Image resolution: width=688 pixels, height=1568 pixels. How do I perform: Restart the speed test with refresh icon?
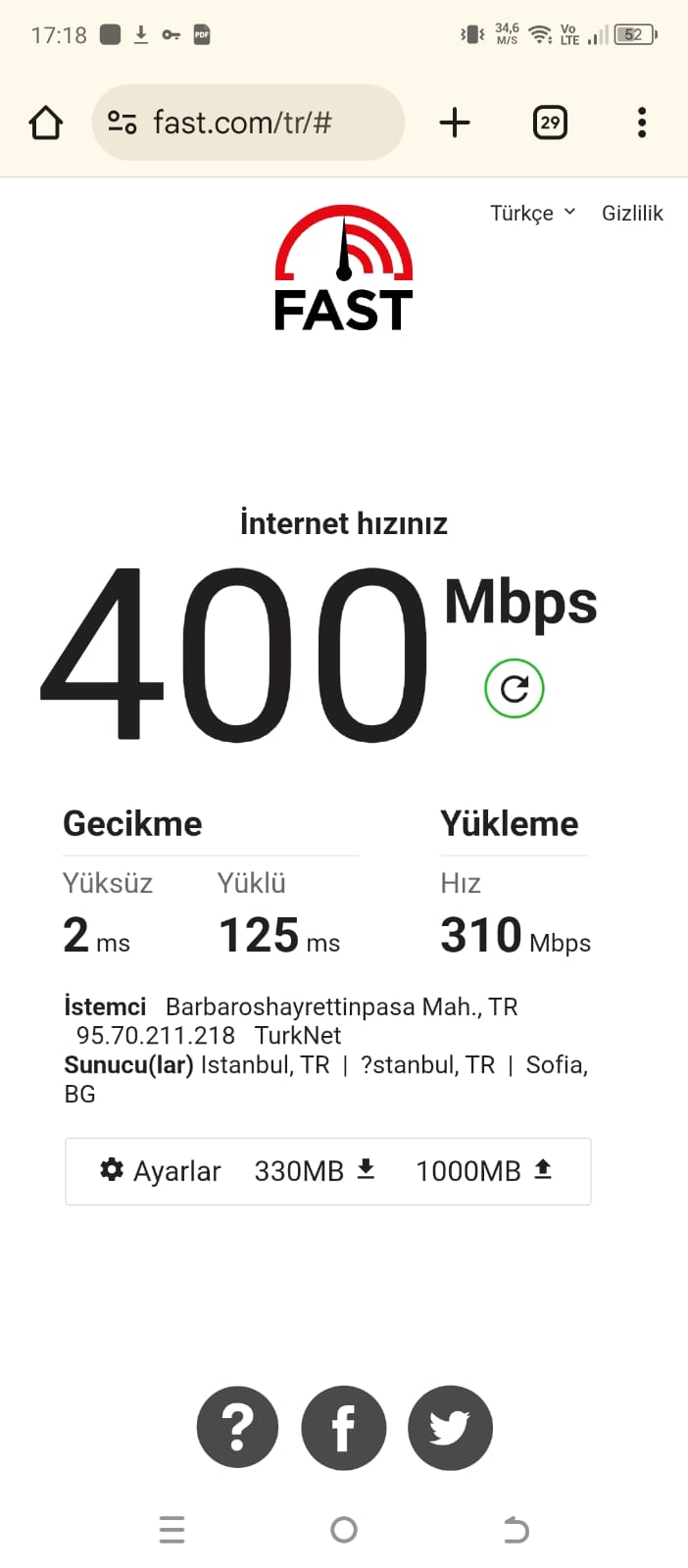point(515,689)
